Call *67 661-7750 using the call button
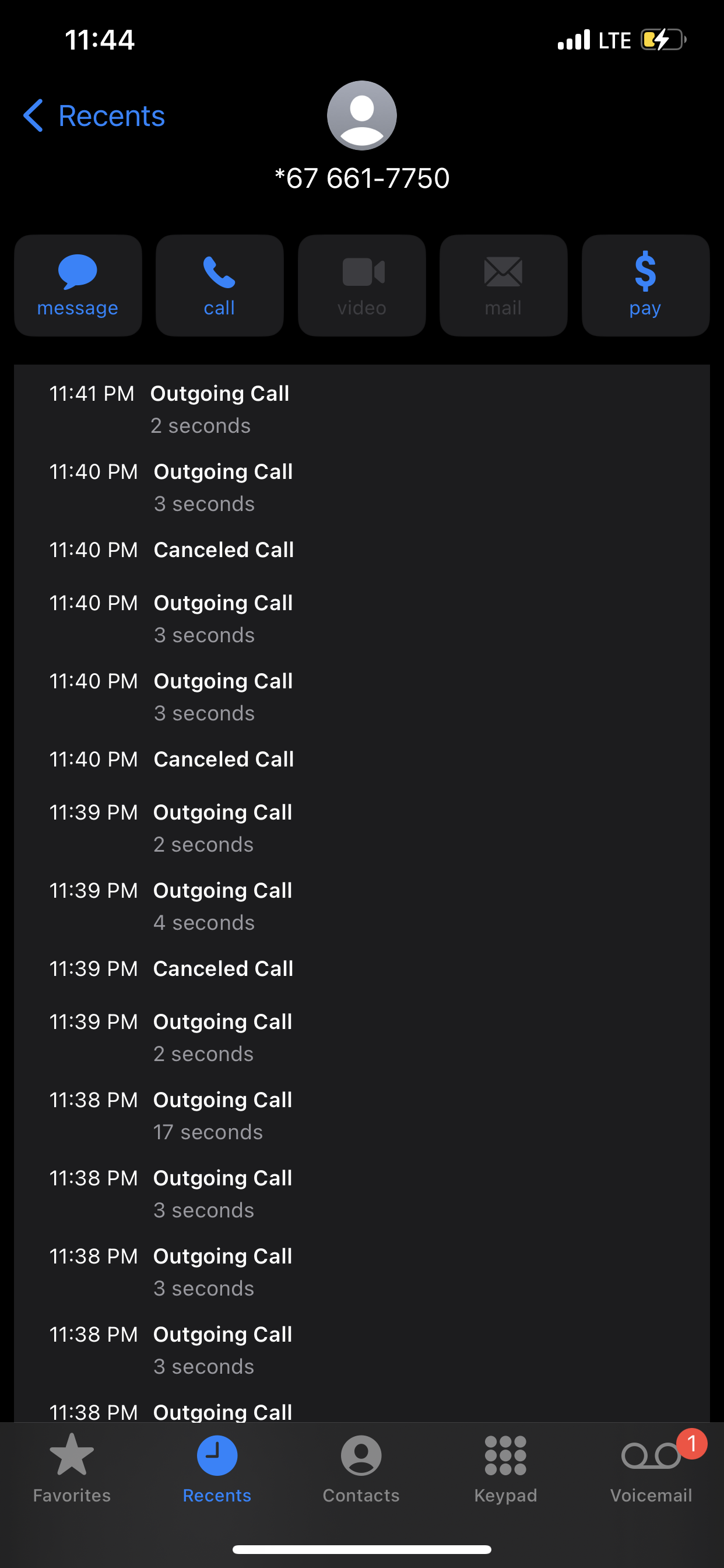 click(219, 285)
